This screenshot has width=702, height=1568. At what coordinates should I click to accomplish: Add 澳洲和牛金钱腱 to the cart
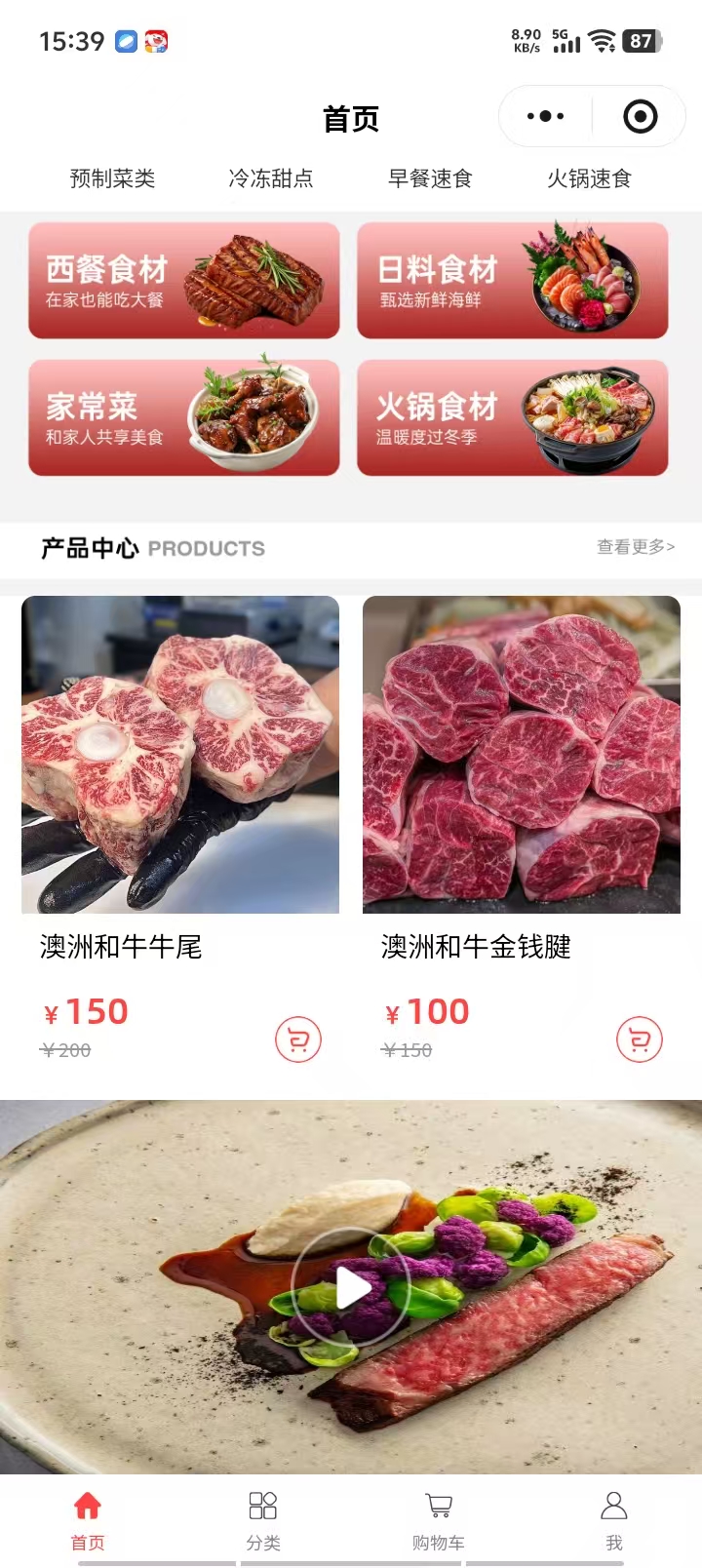(x=640, y=1039)
